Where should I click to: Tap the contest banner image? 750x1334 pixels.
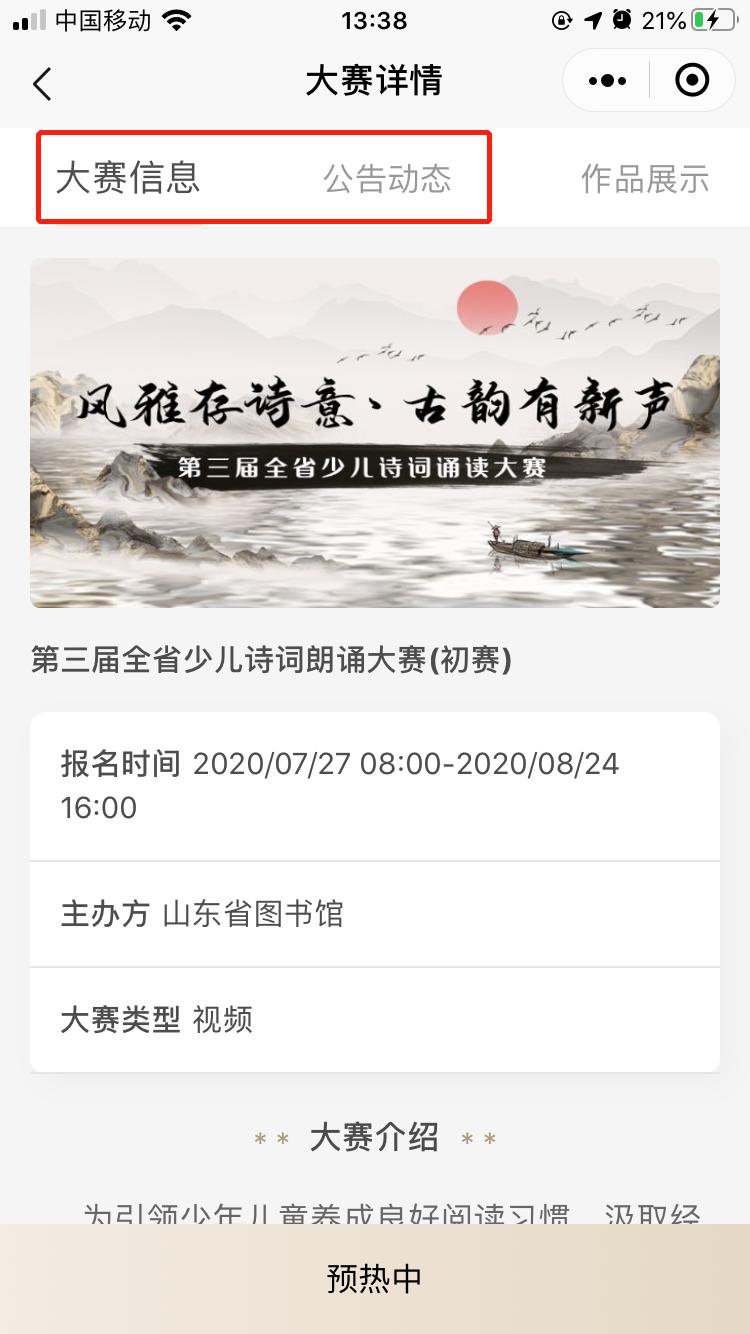pos(375,432)
